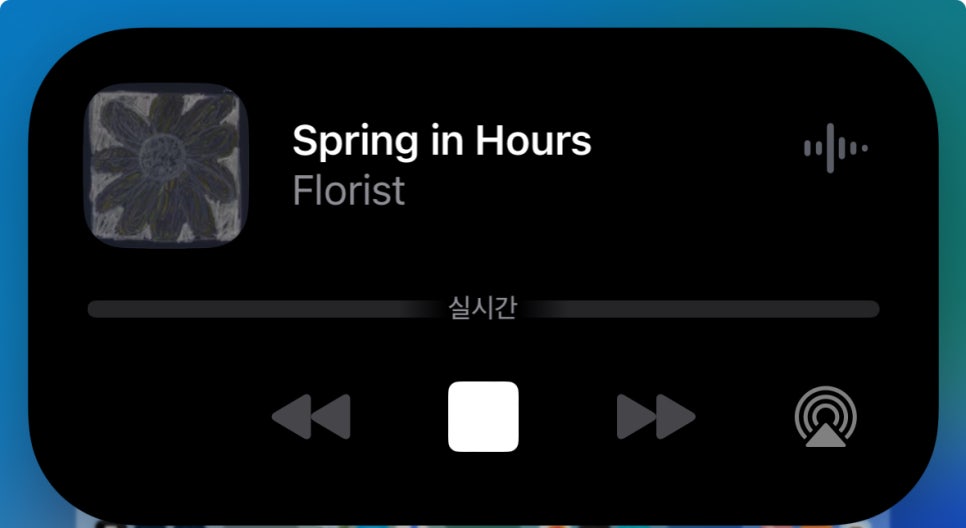Open the Spring in Hours album artwork
This screenshot has height=528, width=966.
point(166,165)
